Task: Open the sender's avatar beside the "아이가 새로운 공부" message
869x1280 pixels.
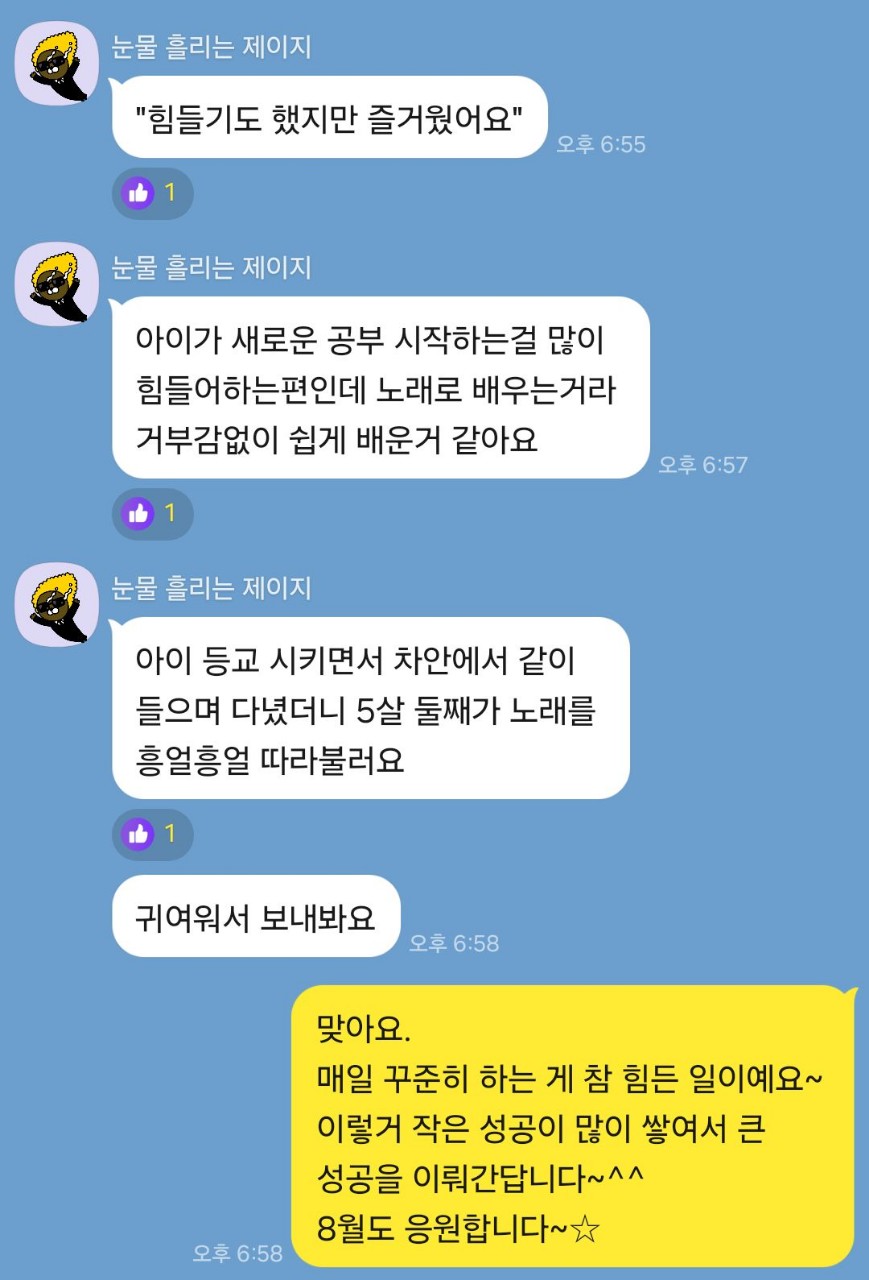Action: pyautogui.click(x=56, y=283)
